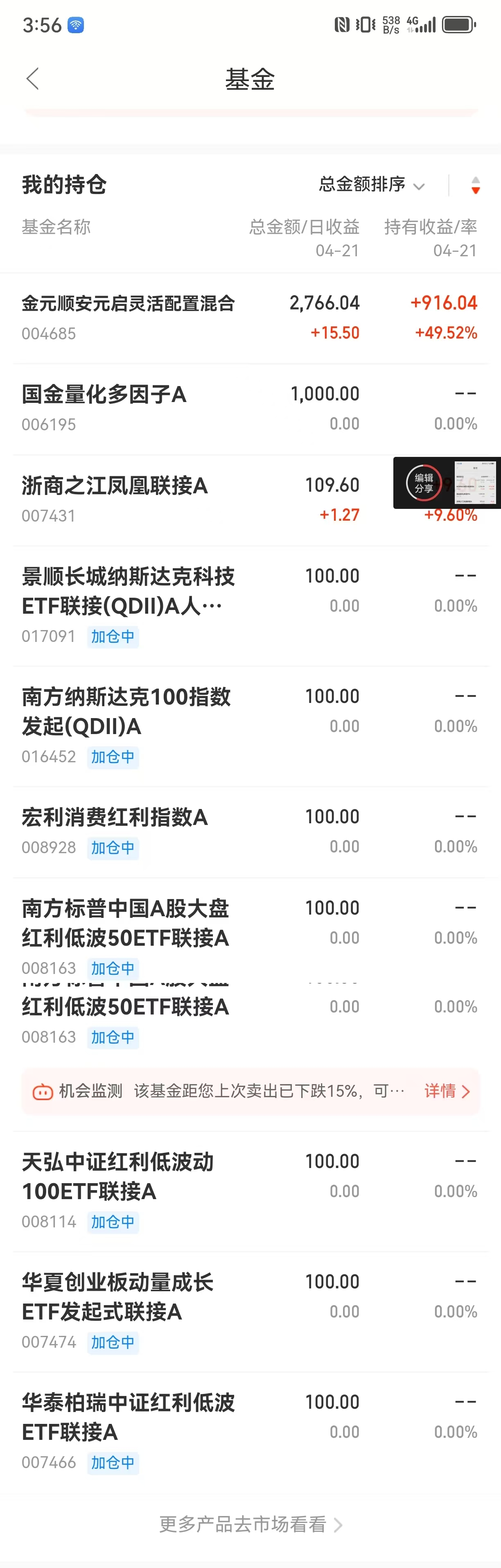Go back from the 基金 page
This screenshot has height=1568, width=501.
pyautogui.click(x=33, y=79)
